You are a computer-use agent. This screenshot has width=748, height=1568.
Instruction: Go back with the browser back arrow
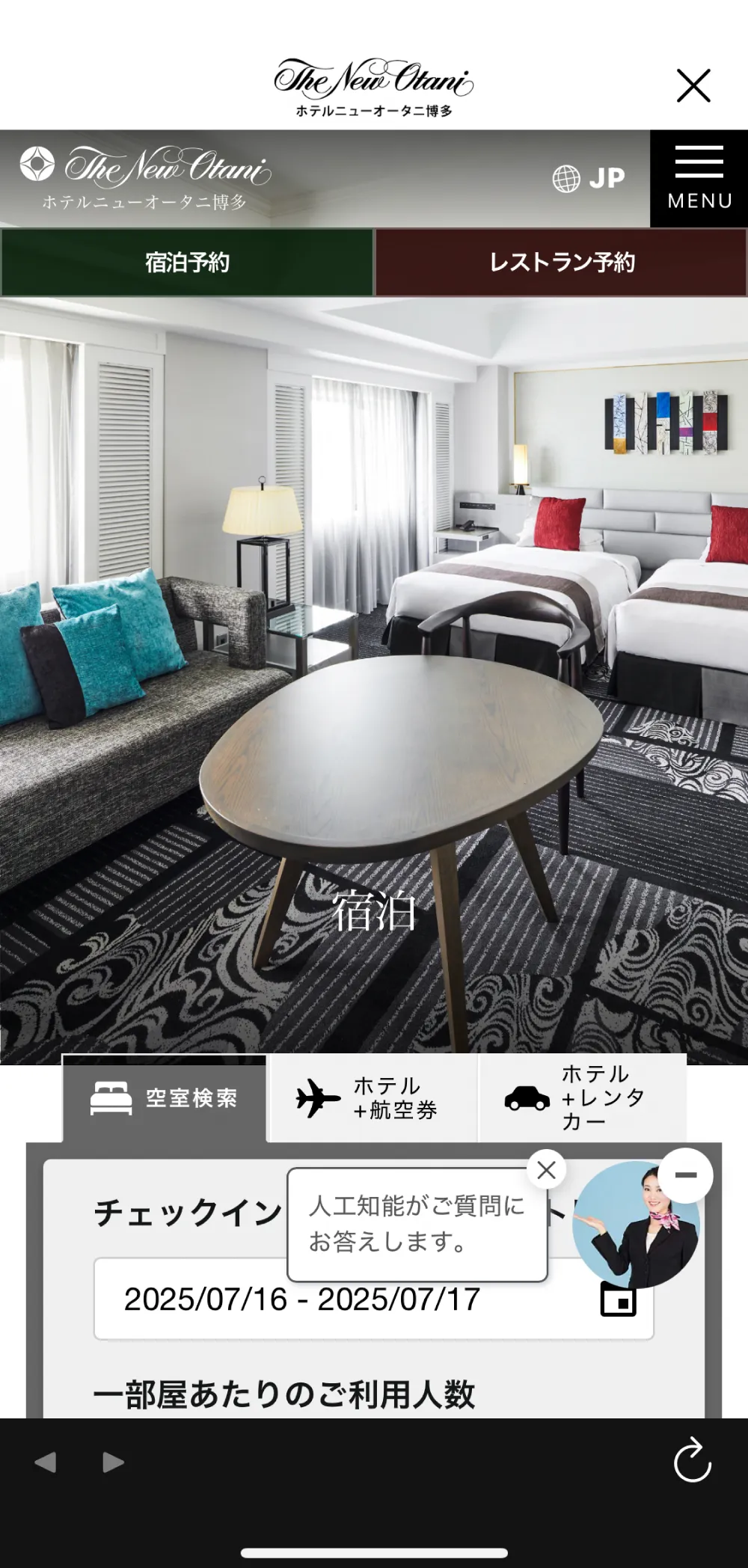[x=46, y=1463]
